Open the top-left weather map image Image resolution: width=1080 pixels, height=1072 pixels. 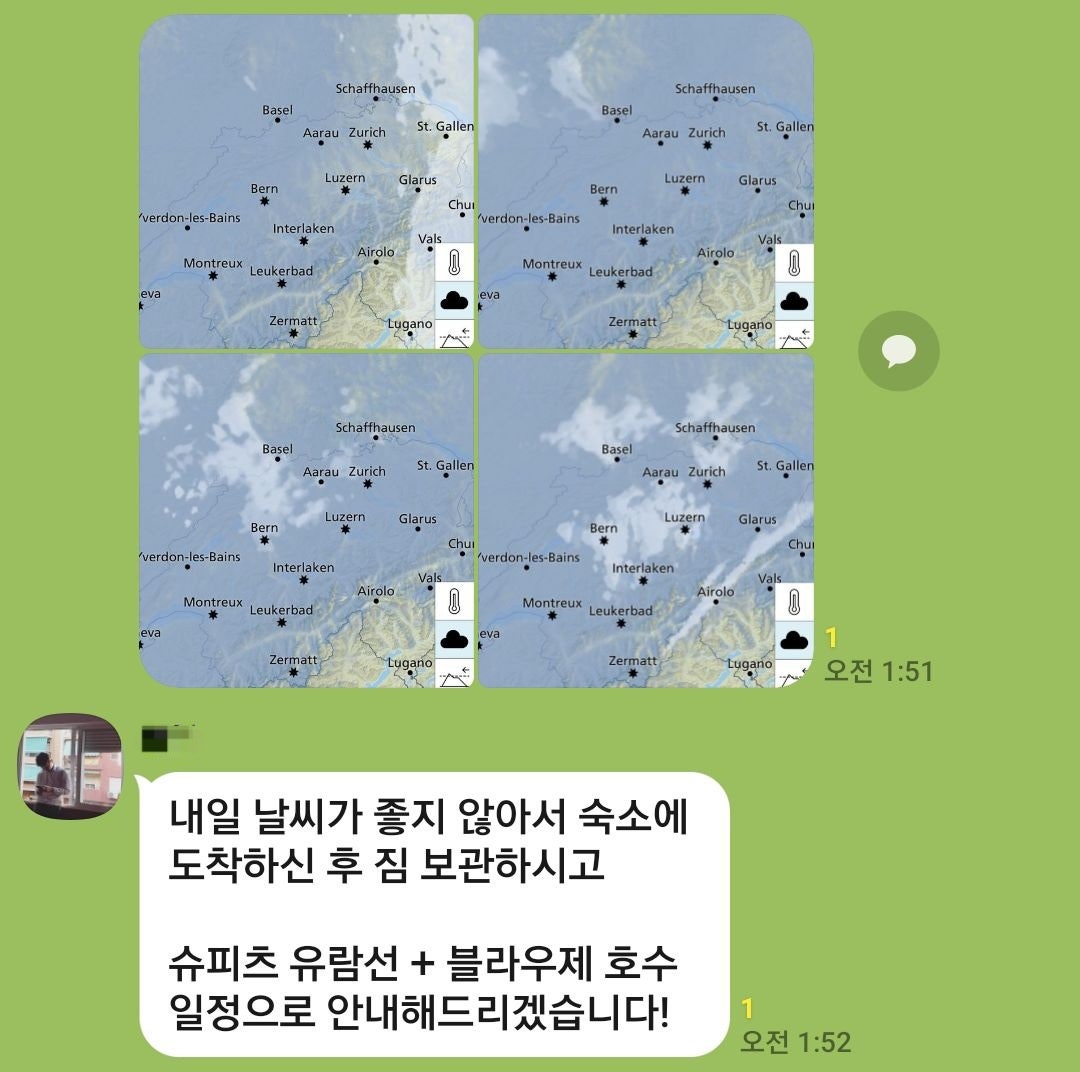coord(306,181)
